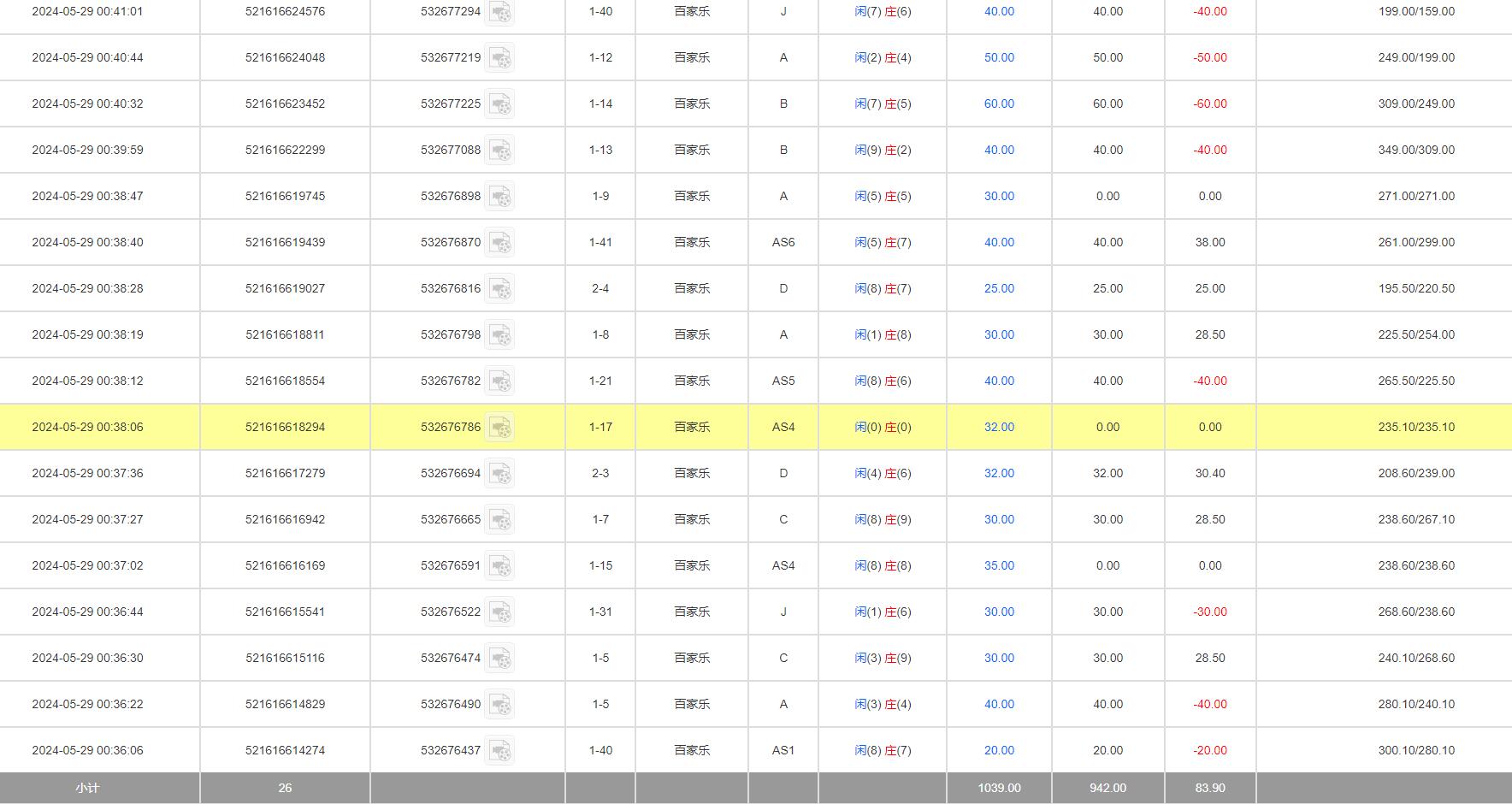1512x804 pixels.
Task: View replay icon in highlighted row 532676786
Action: pos(500,428)
